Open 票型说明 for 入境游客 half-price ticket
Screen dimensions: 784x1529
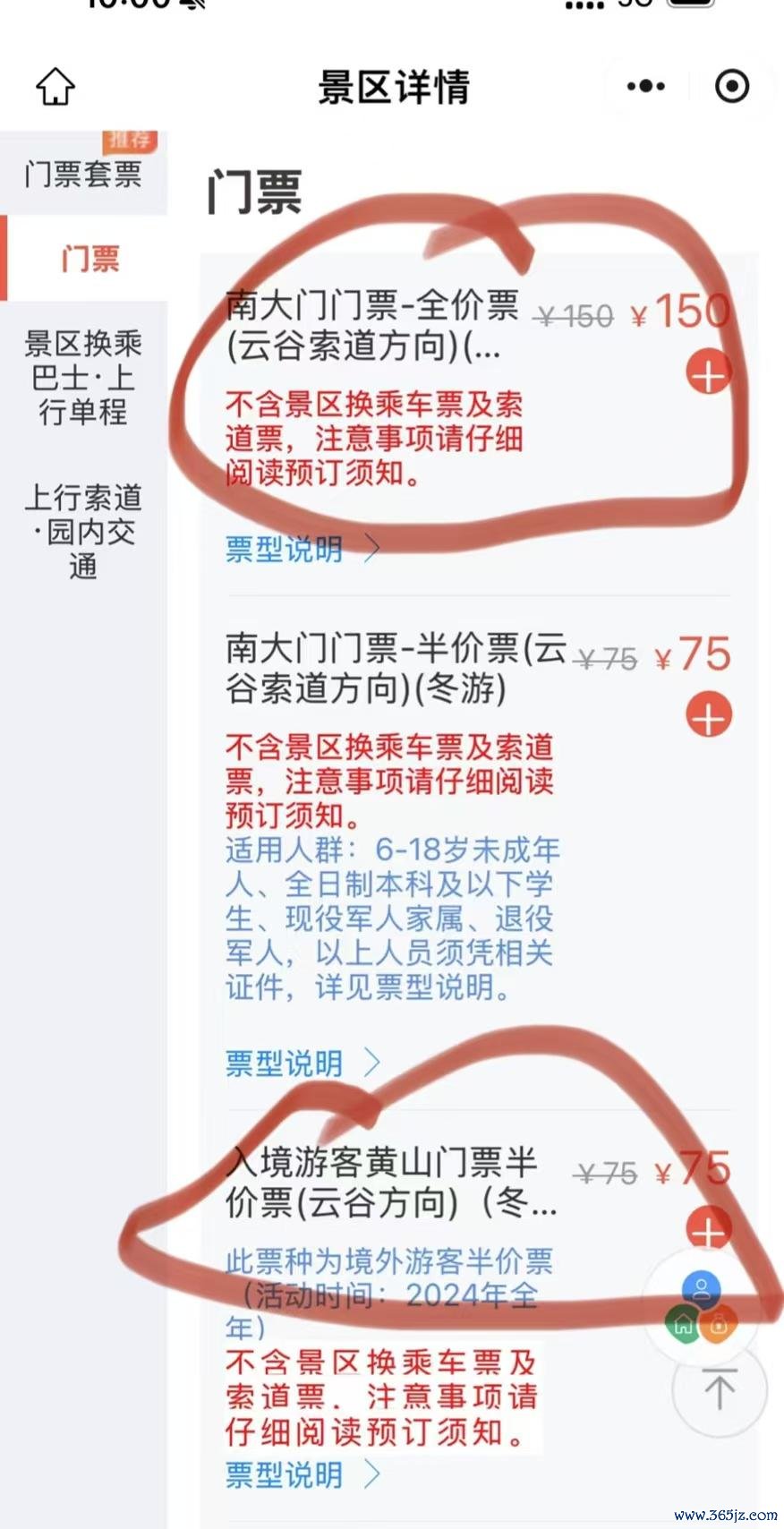pos(302,1474)
